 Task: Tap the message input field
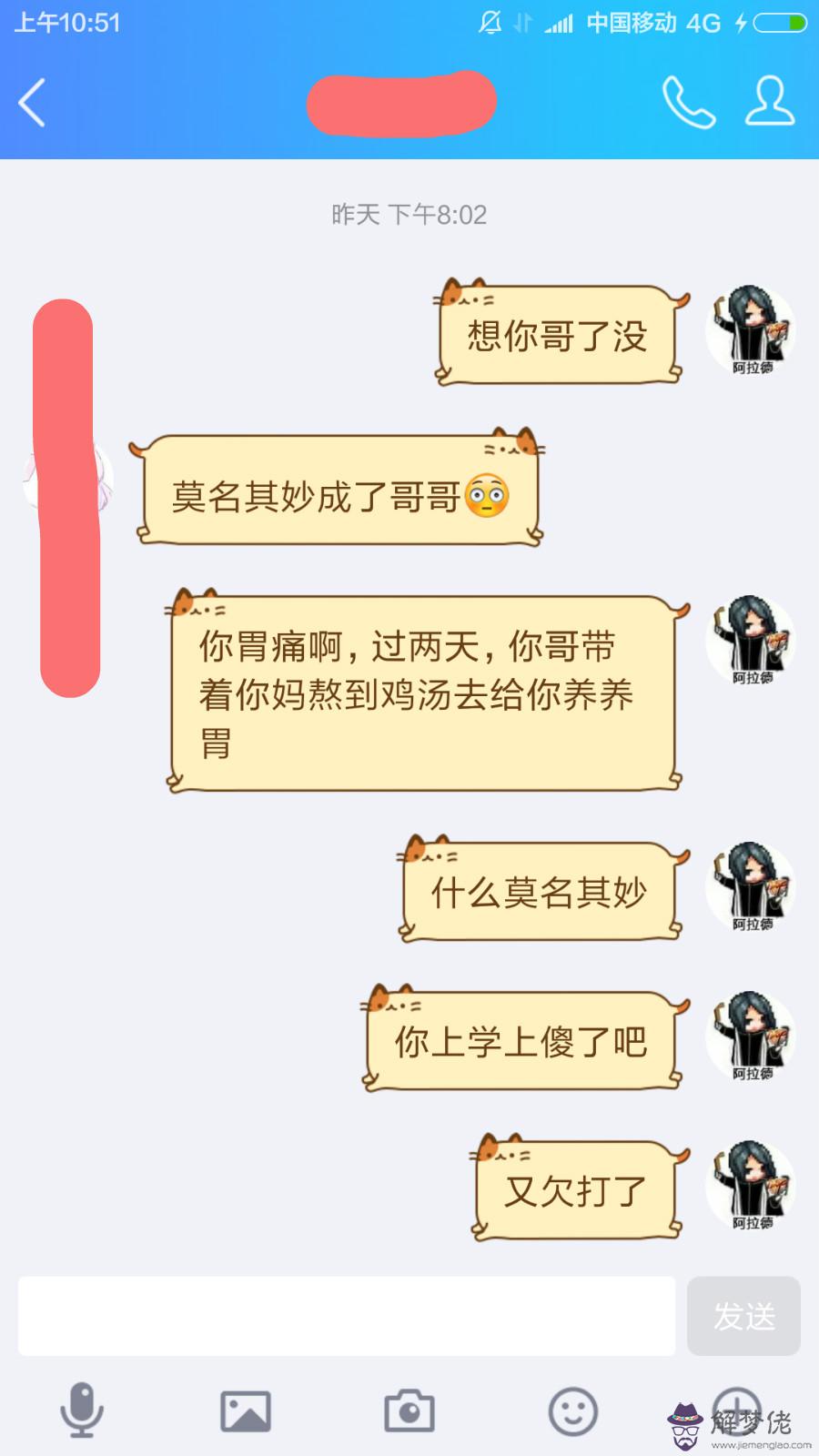pyautogui.click(x=346, y=1316)
